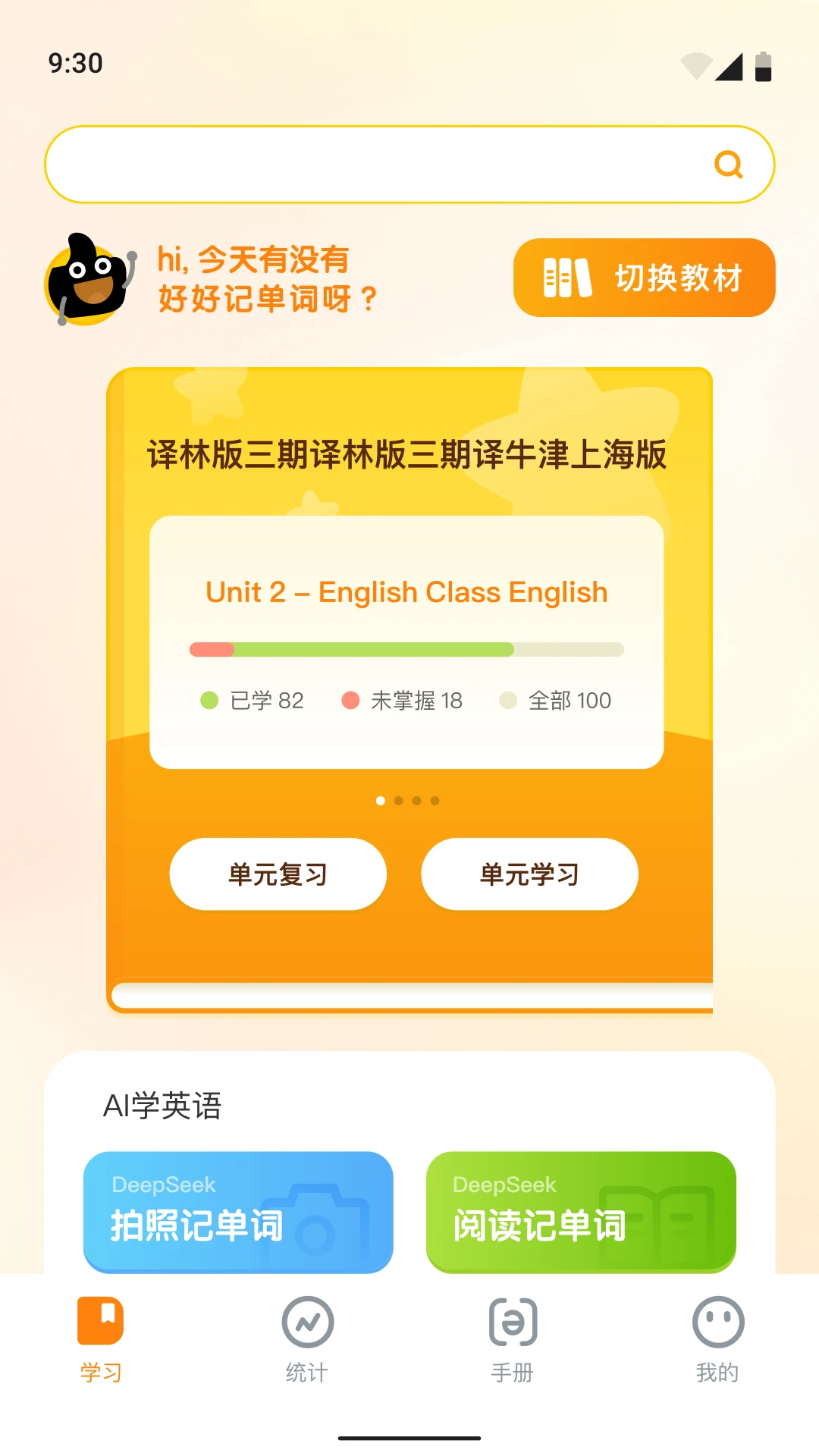The width and height of the screenshot is (819, 1456).
Task: Tap the unit progress bar
Action: click(x=407, y=649)
